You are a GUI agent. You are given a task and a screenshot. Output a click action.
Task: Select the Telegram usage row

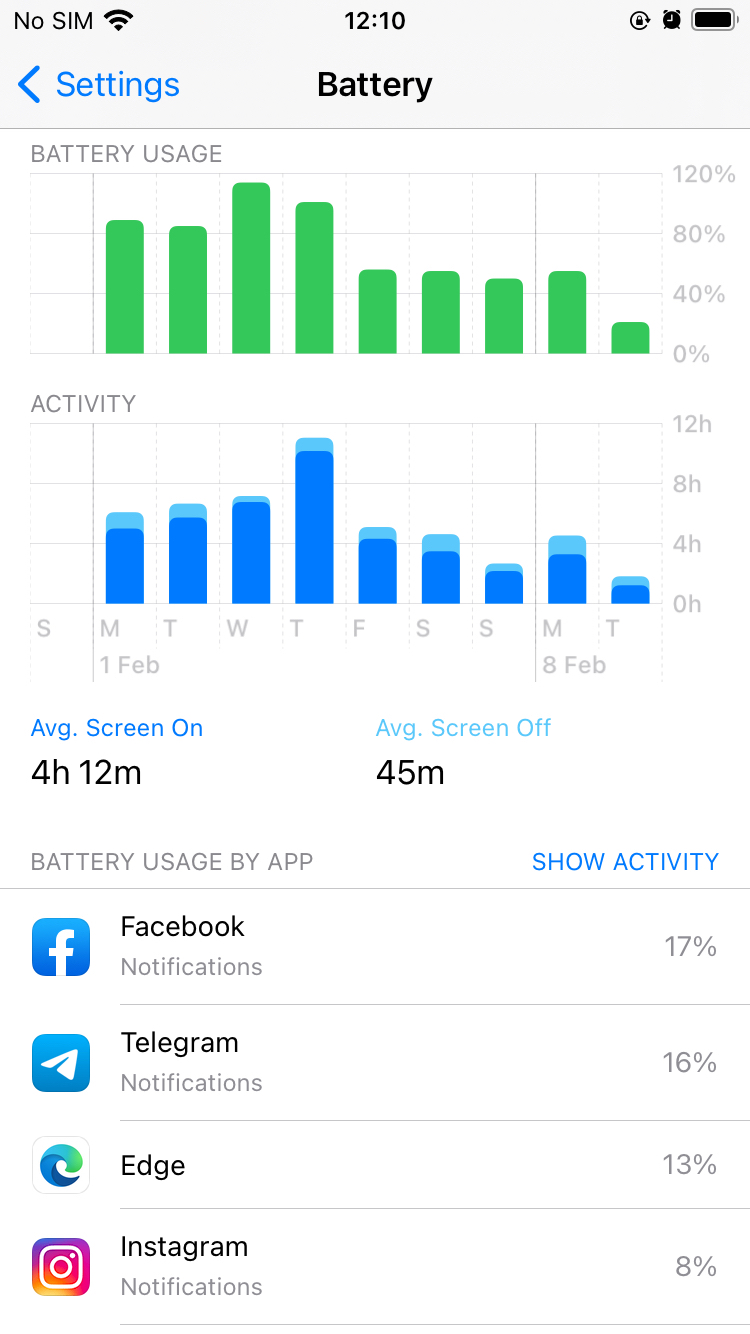tap(375, 1063)
